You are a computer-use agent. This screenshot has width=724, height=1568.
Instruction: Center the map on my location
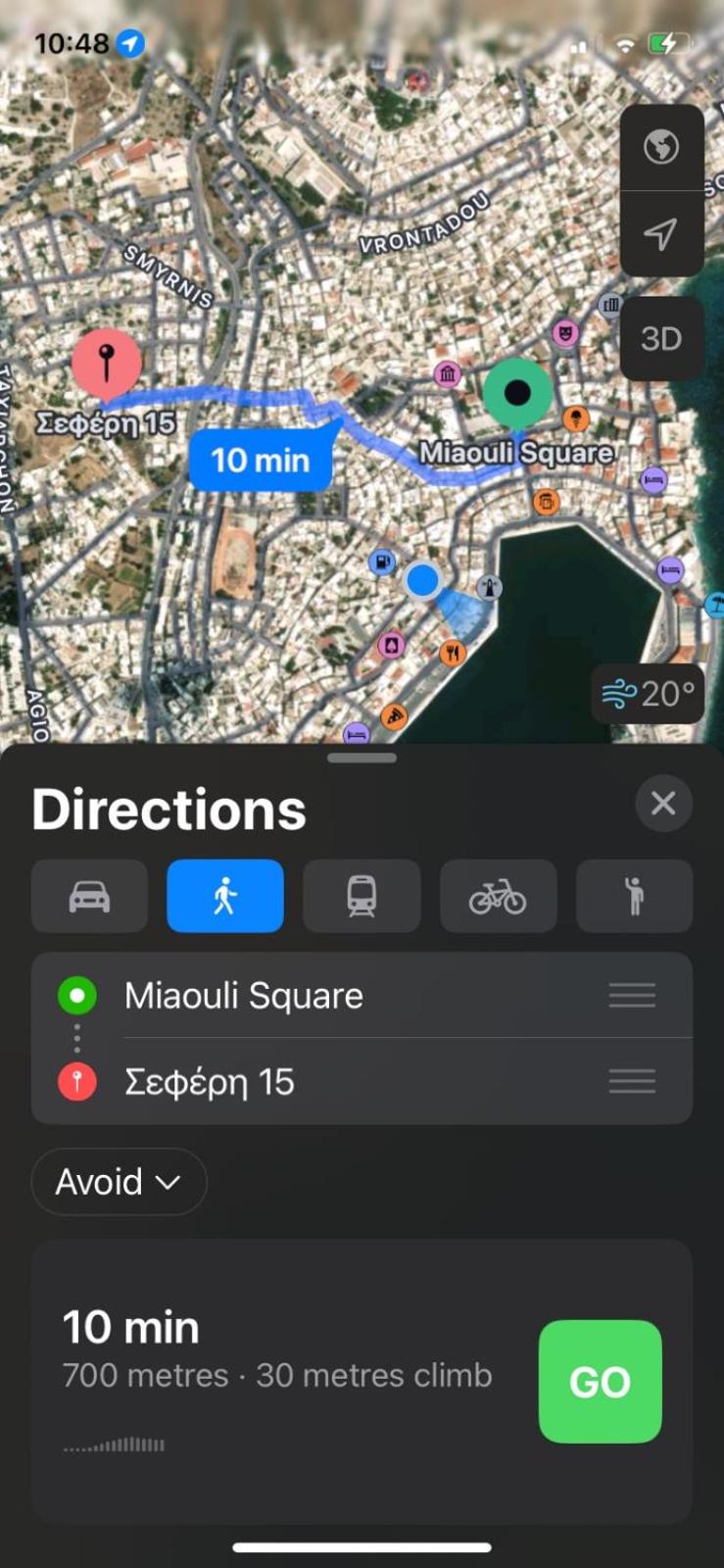[661, 234]
